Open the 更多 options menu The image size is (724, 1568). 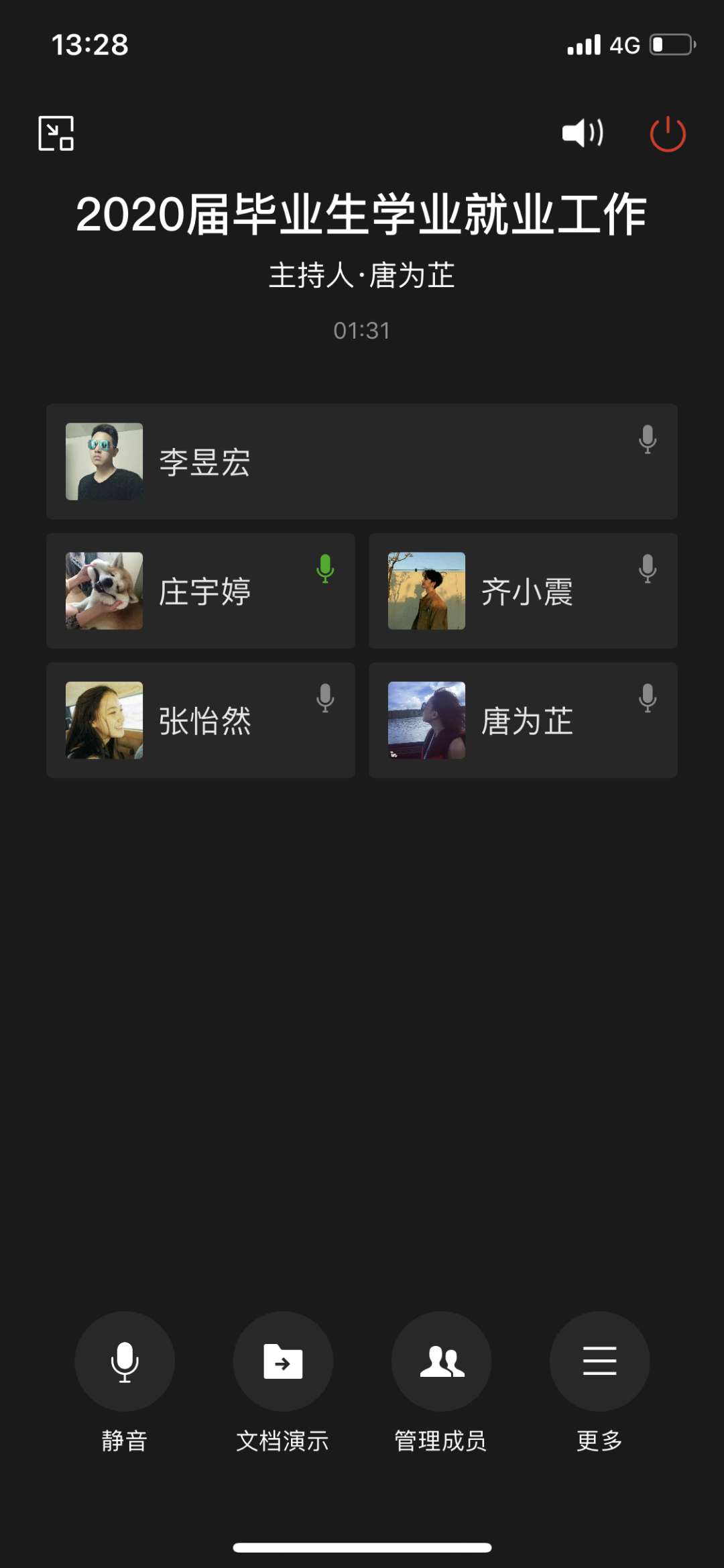[599, 1361]
